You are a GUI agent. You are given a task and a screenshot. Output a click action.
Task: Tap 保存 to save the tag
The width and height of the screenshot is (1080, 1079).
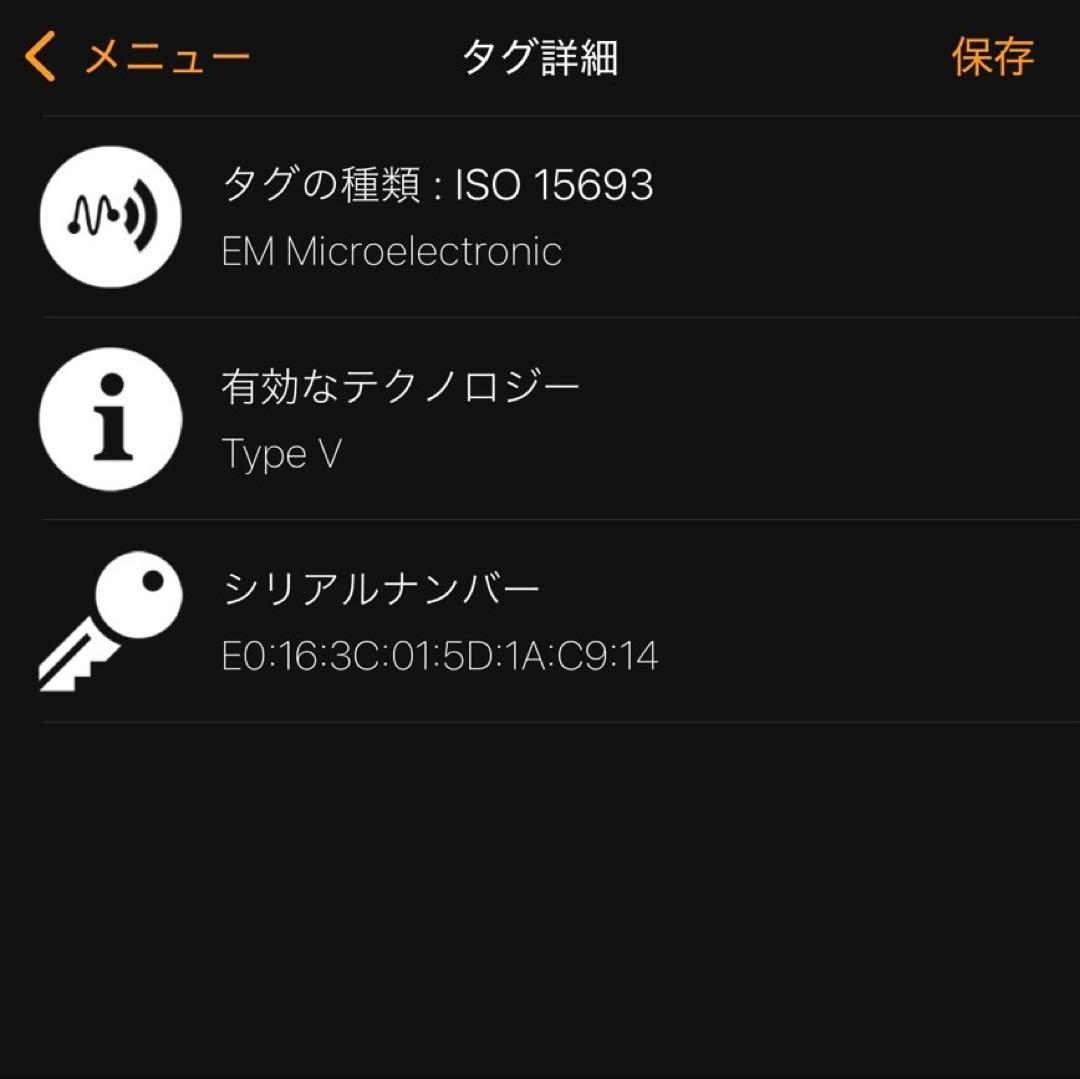click(x=991, y=57)
